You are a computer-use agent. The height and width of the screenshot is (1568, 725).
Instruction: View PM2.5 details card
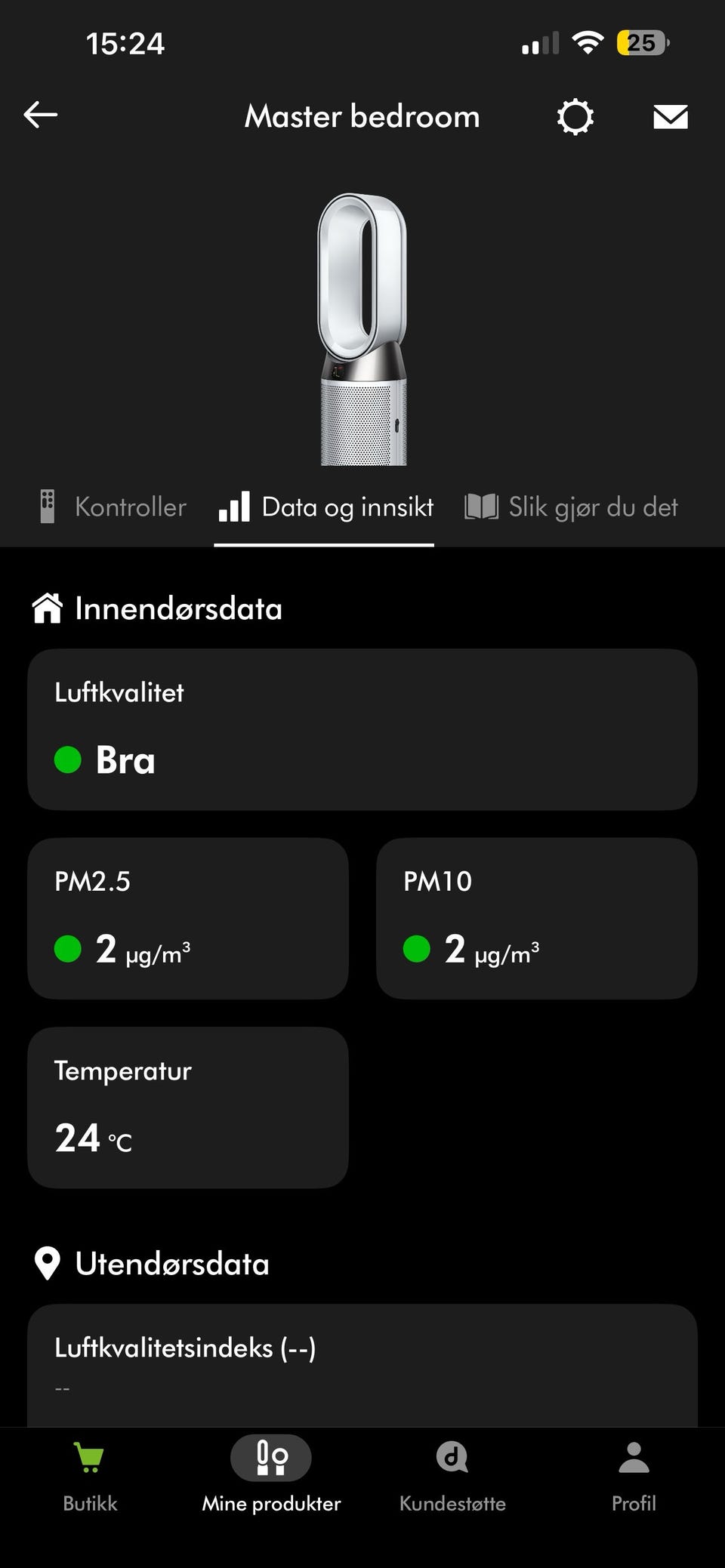(x=187, y=918)
